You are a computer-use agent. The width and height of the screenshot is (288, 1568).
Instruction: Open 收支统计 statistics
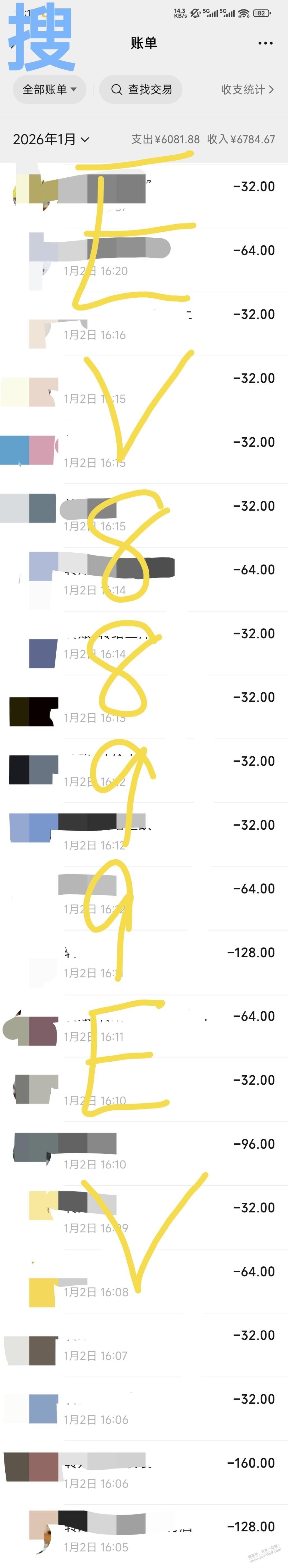click(x=247, y=90)
